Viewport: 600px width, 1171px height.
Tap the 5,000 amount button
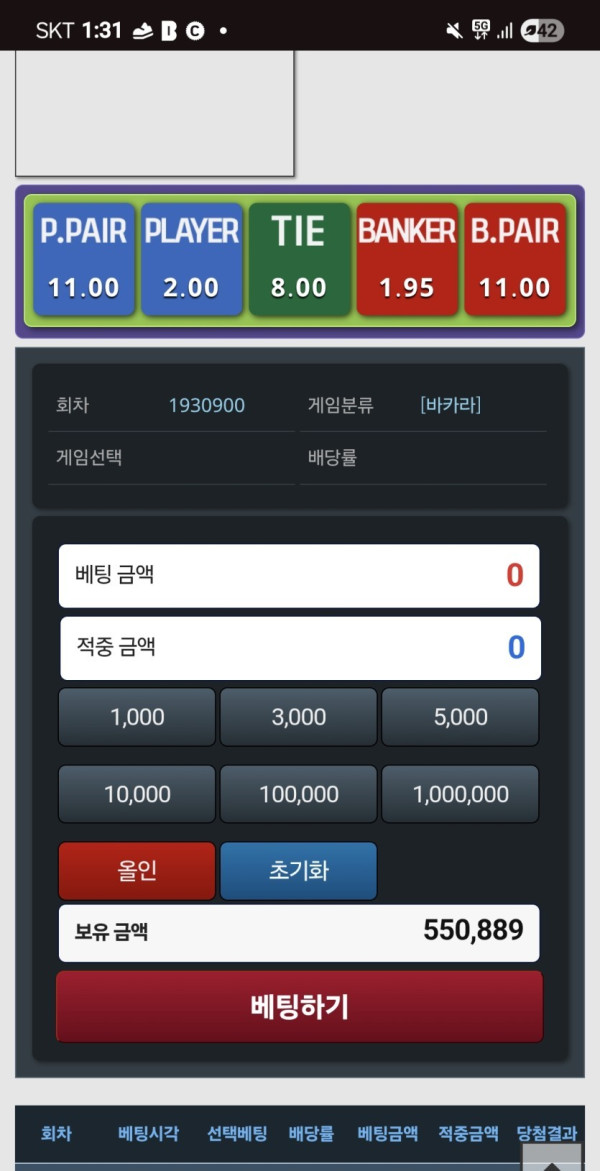point(460,717)
